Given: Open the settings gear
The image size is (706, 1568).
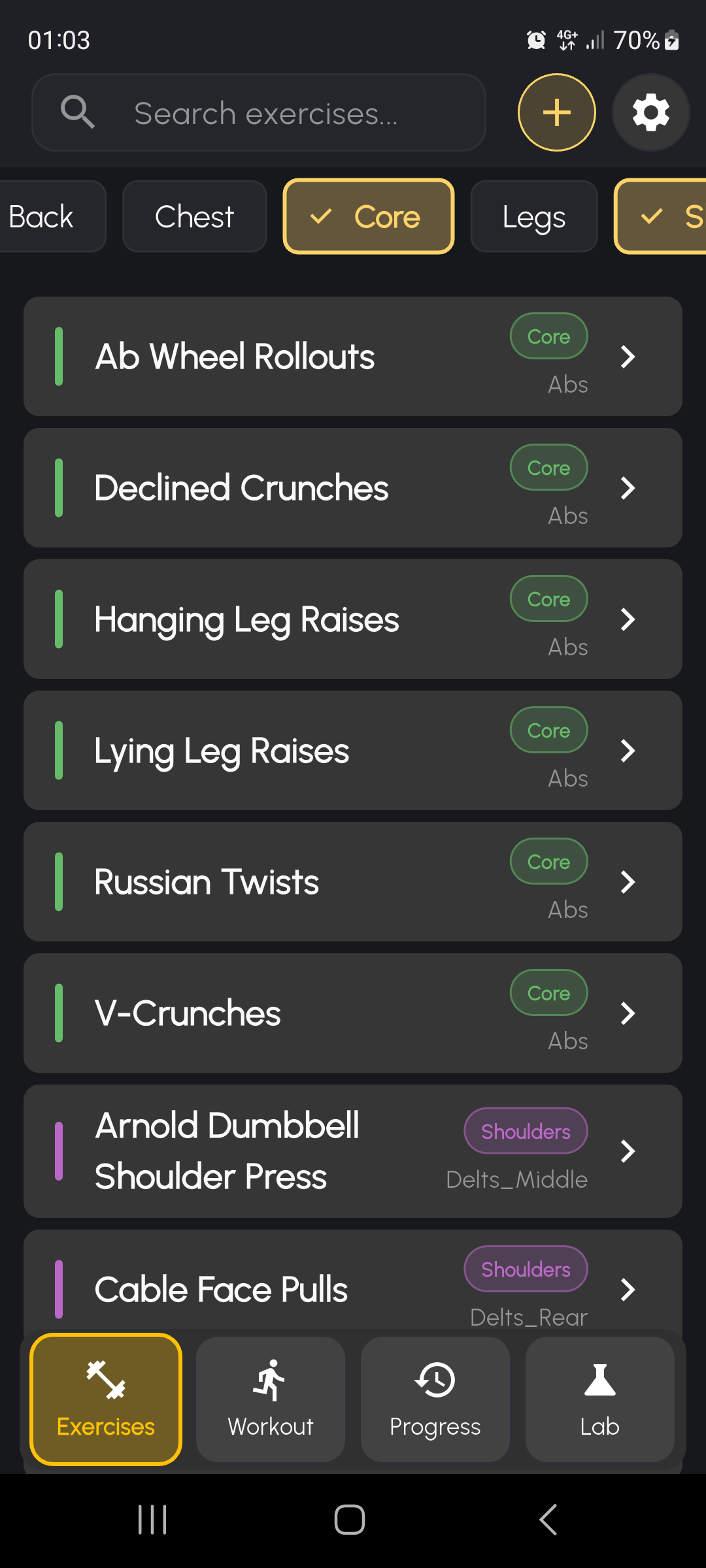Looking at the screenshot, I should [650, 112].
